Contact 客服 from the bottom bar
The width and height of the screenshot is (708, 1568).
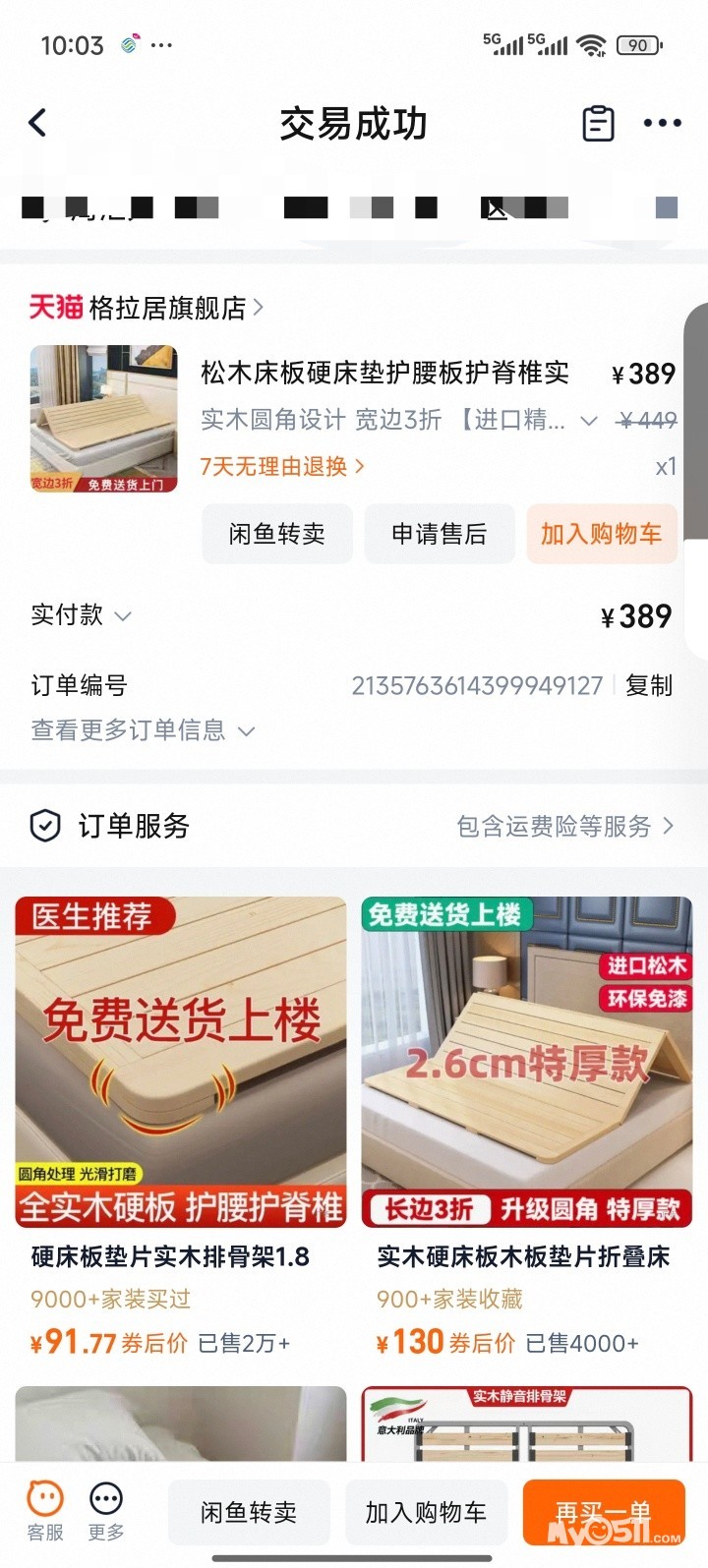click(x=45, y=1511)
